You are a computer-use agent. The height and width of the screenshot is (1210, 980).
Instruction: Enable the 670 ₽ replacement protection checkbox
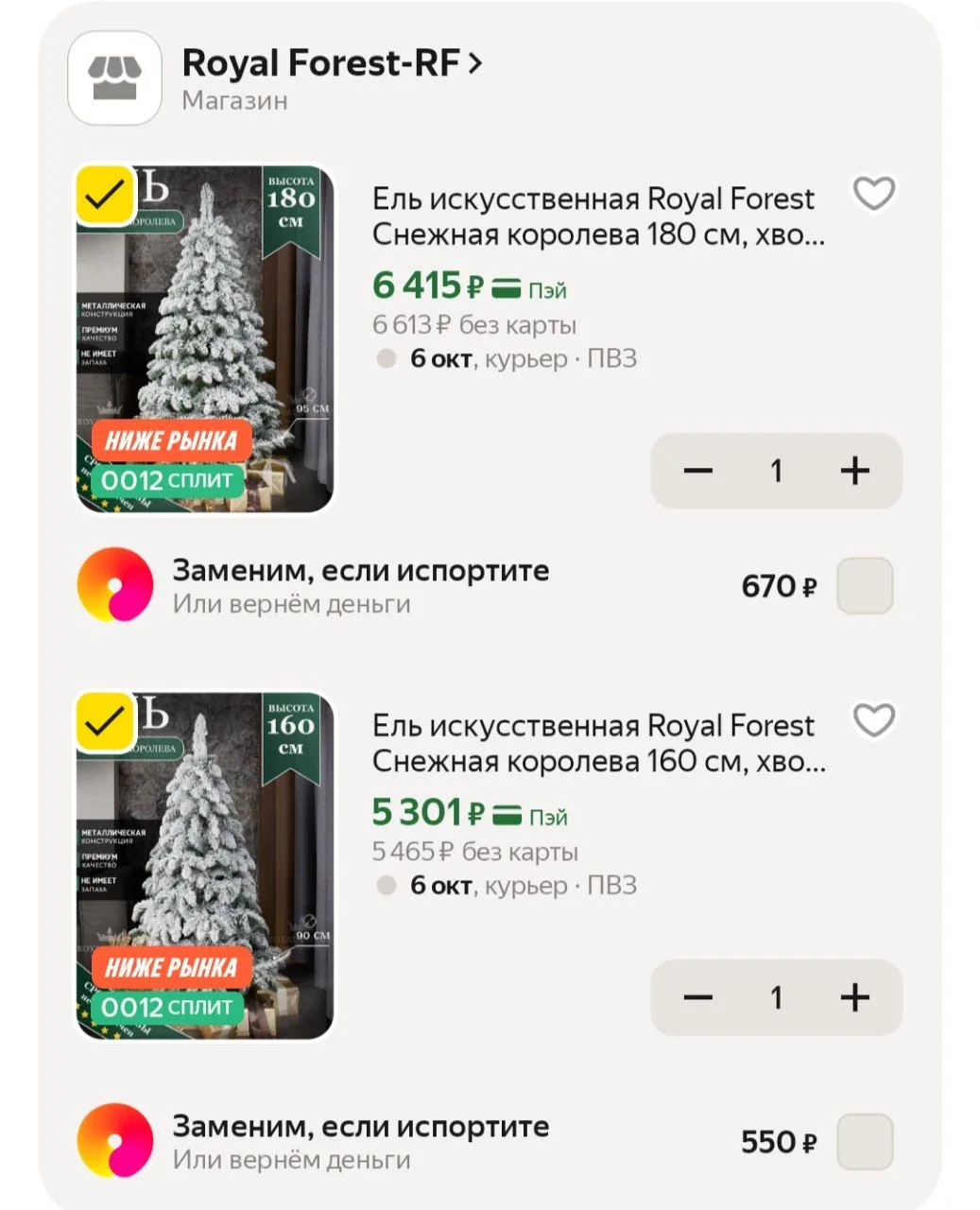point(865,585)
